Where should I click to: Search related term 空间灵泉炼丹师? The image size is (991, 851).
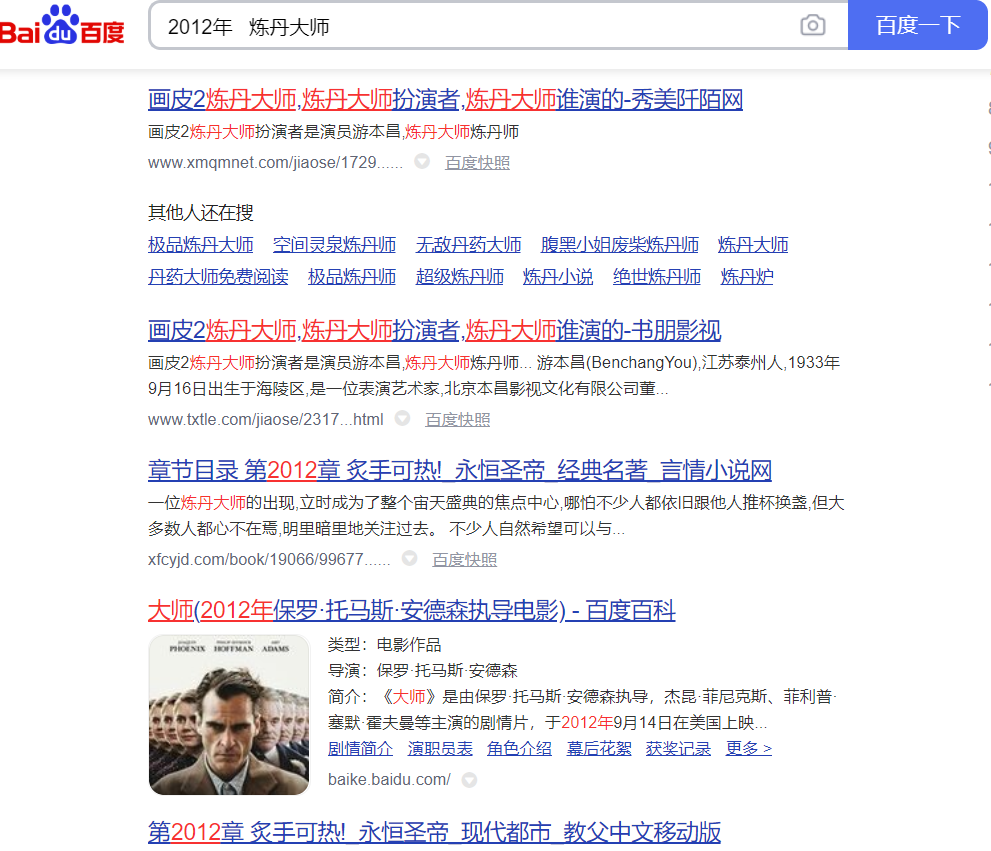pyautogui.click(x=334, y=245)
